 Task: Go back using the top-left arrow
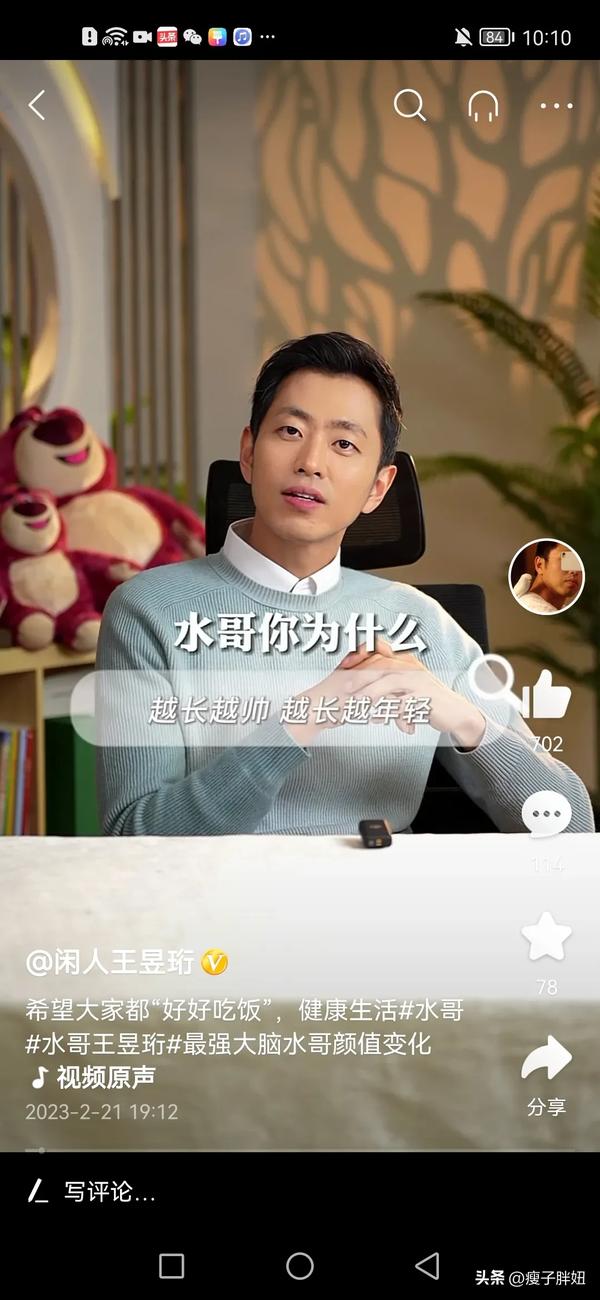[x=37, y=105]
